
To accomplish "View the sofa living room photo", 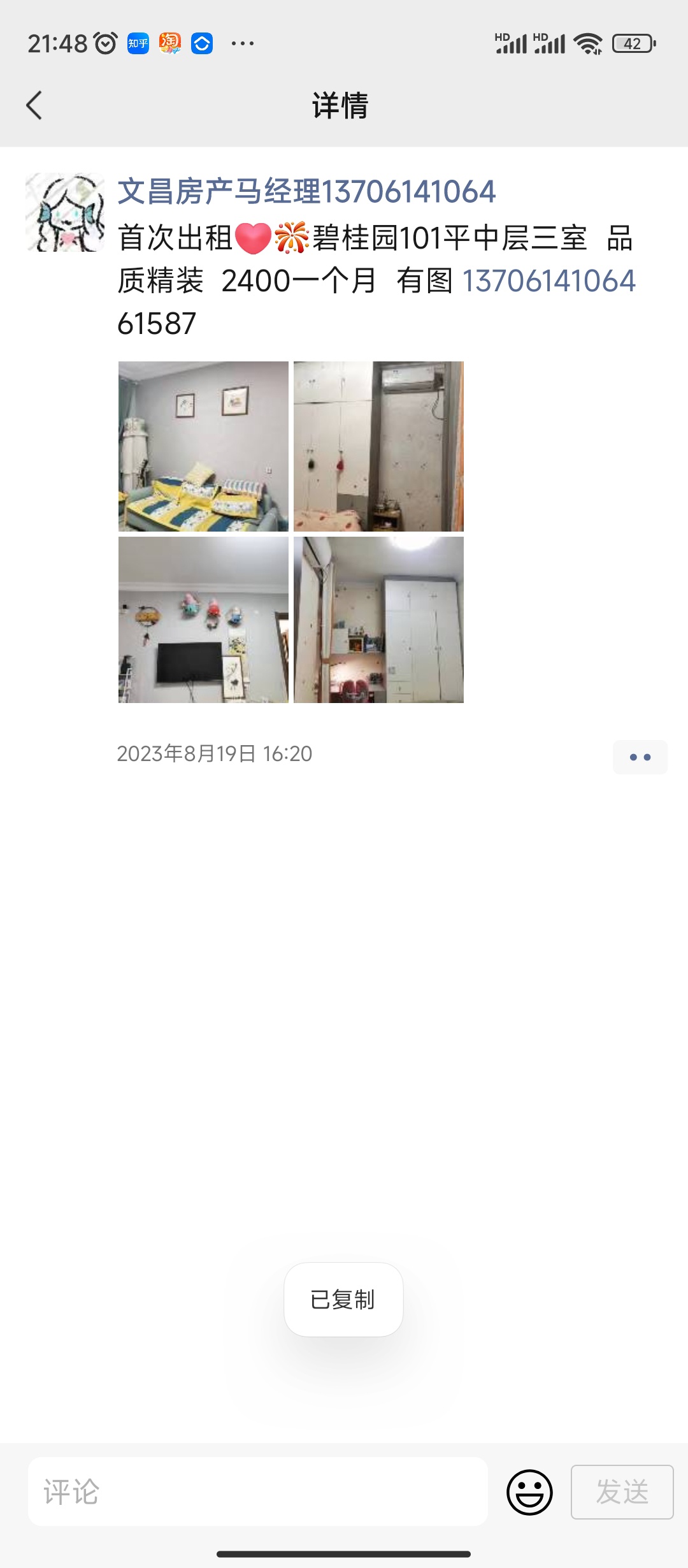I will click(203, 446).
